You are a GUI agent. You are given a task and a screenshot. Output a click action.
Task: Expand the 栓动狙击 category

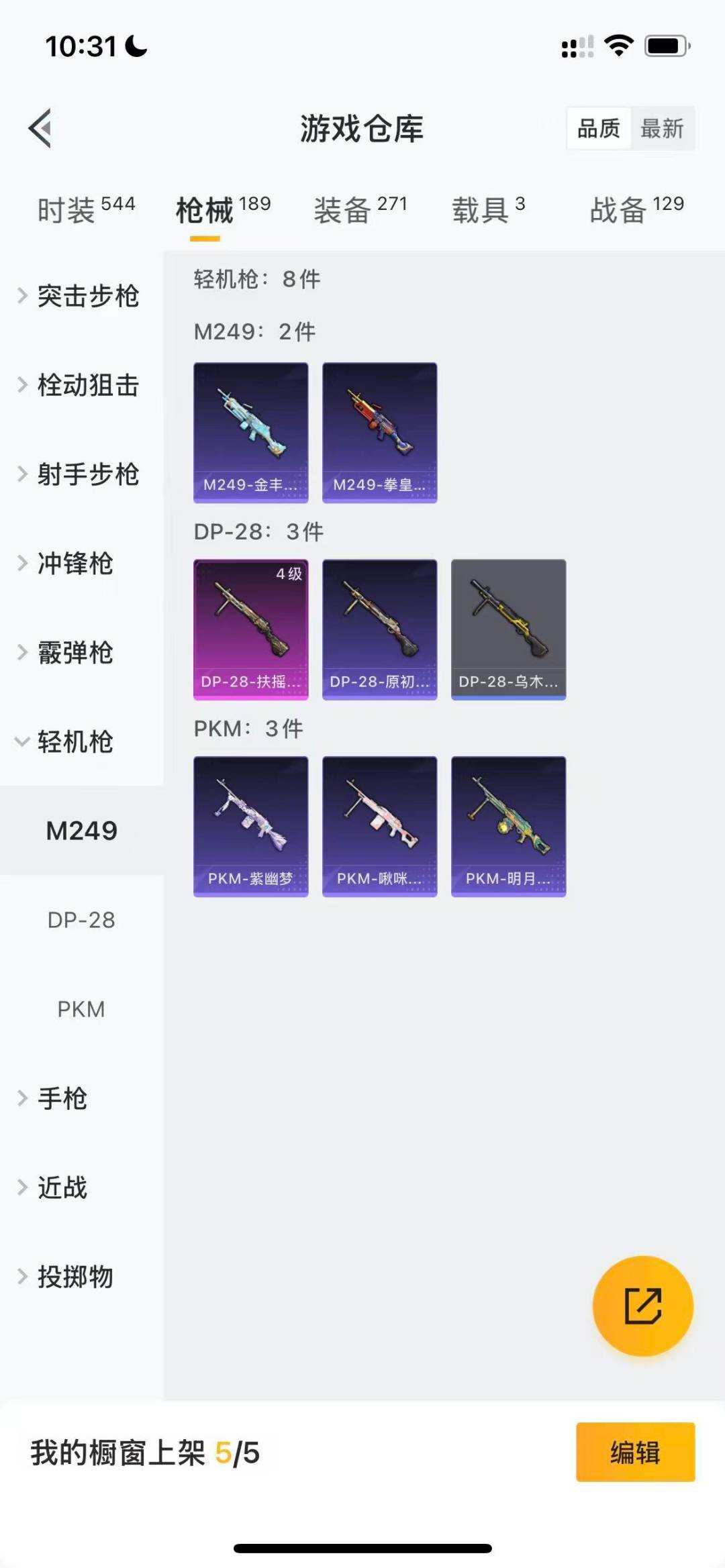click(89, 386)
